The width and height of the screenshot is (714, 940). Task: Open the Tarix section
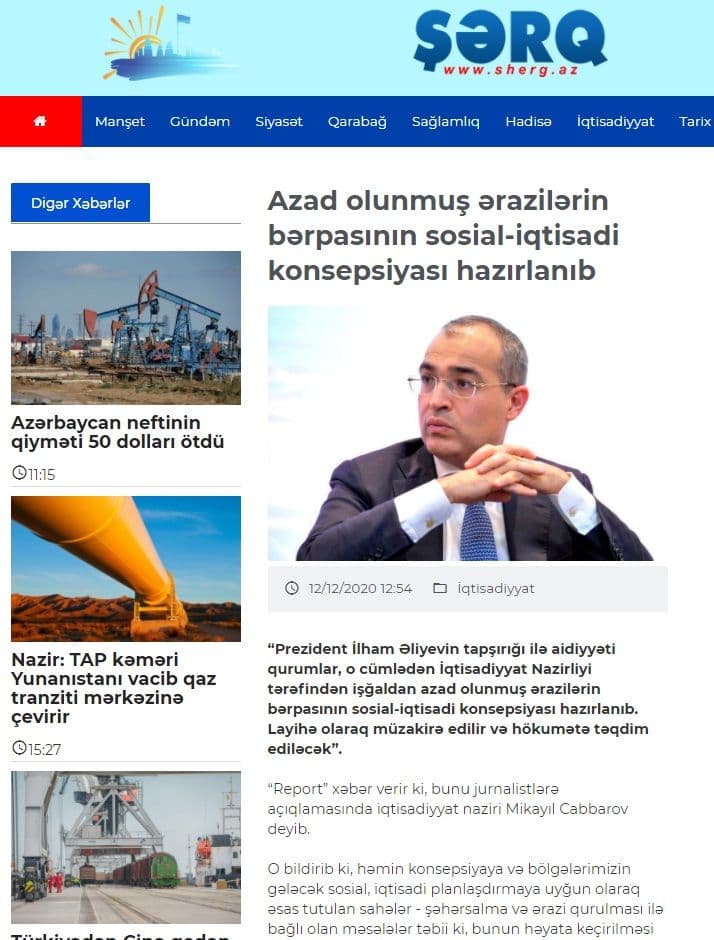point(694,121)
